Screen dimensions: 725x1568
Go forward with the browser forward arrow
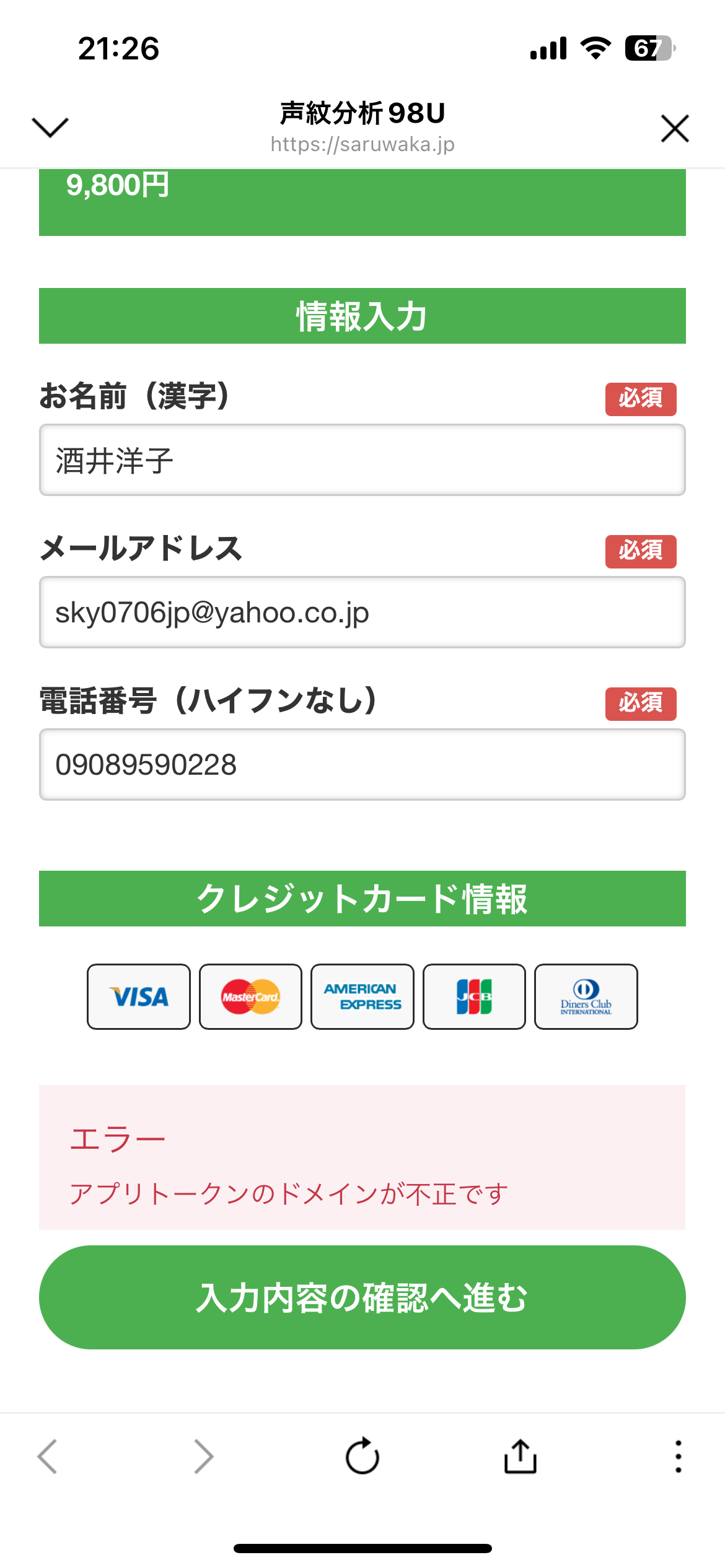point(204,1456)
